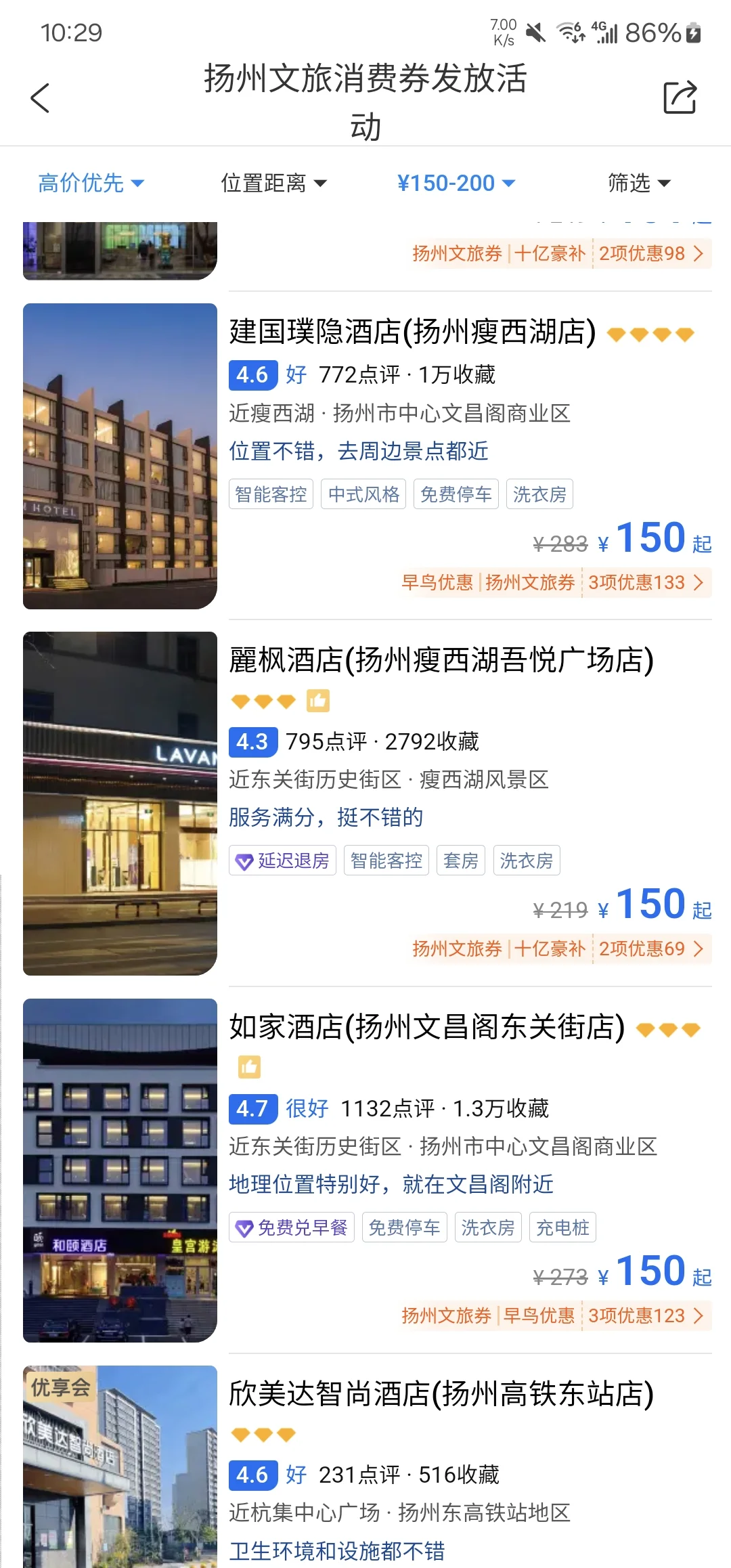Screen dimensions: 731x1568
Task: Open 欣美达智尚酒店(扬州高铁东站店) listing
Action: 441,1394
